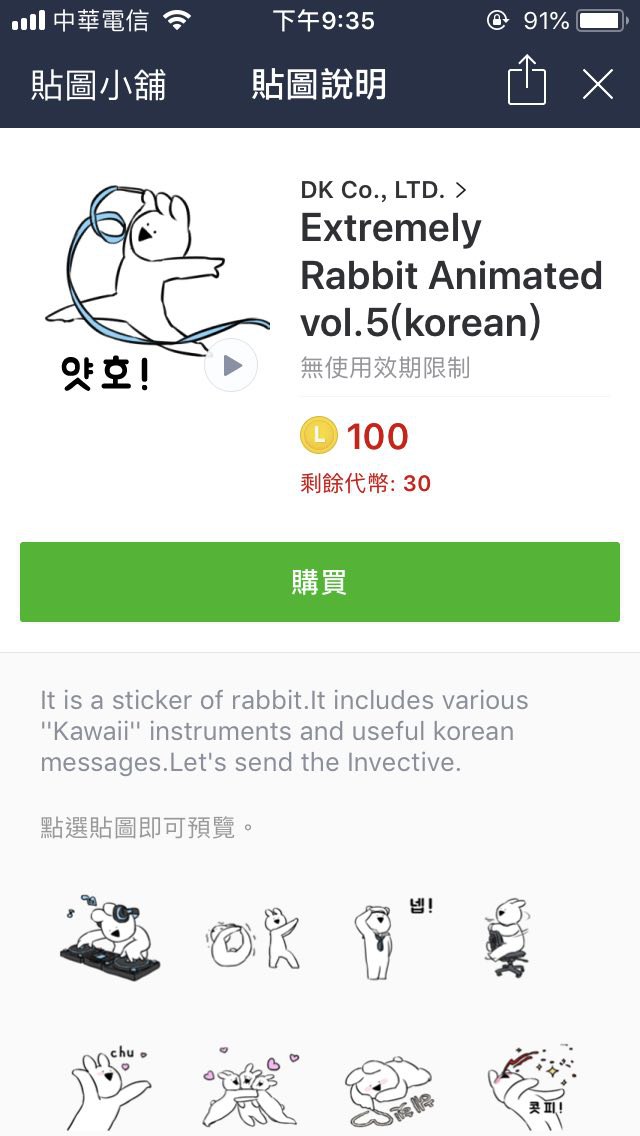The image size is (640, 1136).
Task: Preview the chu kiss rabbit sticker
Action: (x=109, y=1085)
